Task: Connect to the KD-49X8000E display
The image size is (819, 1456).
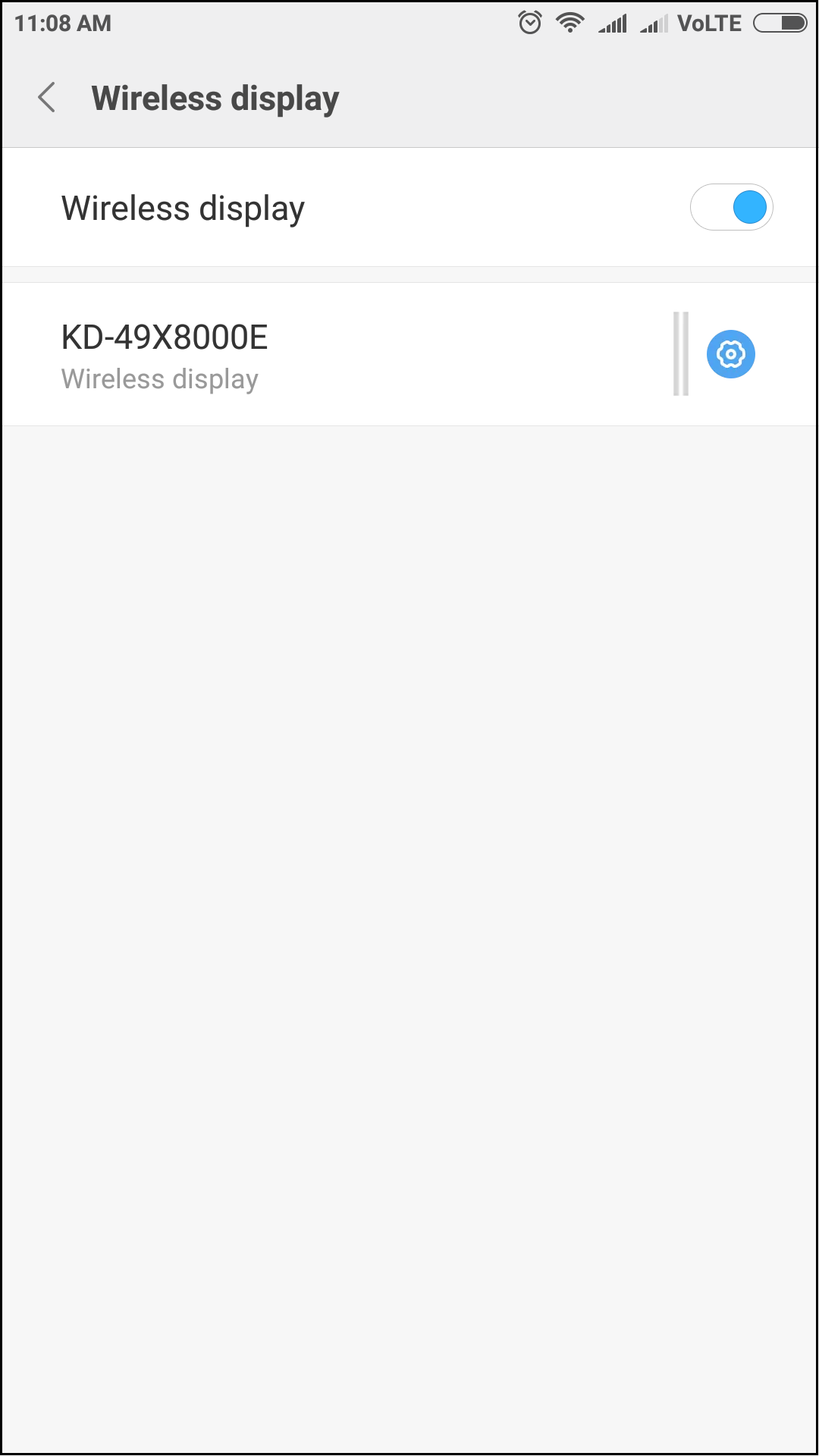Action: pos(303,354)
